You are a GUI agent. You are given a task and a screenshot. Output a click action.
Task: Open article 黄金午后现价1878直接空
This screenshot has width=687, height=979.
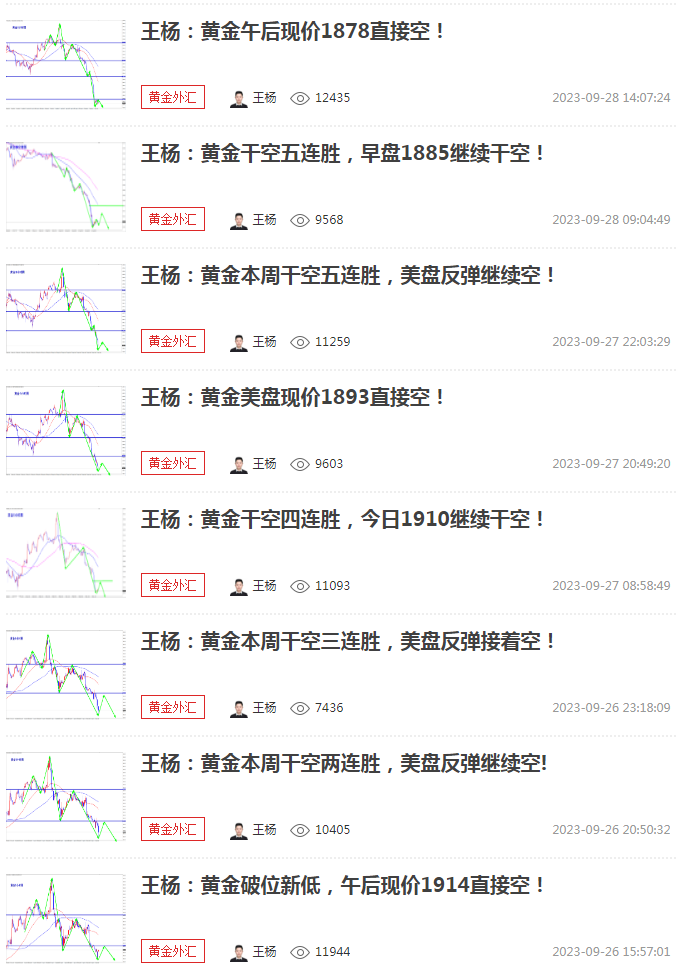pos(293,31)
